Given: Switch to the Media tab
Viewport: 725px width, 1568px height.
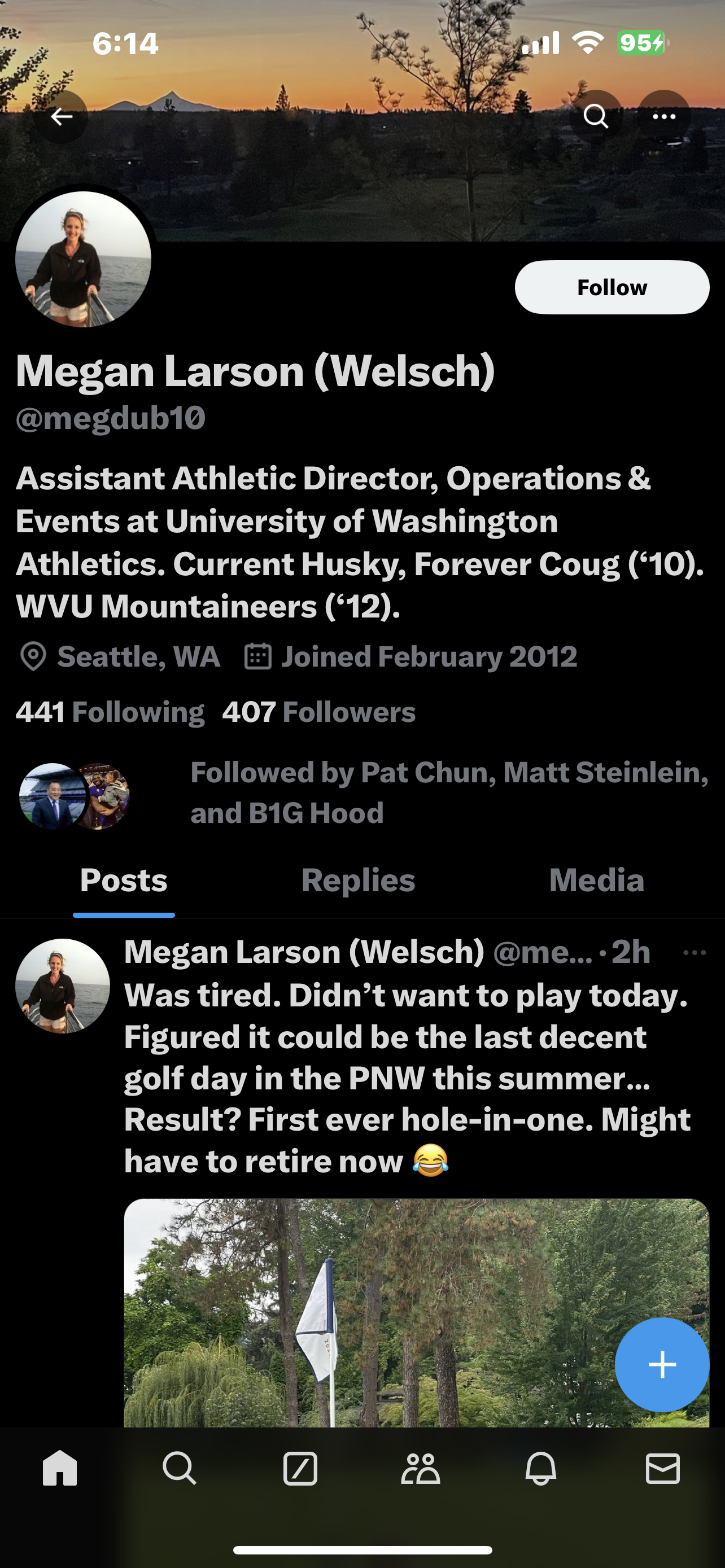Looking at the screenshot, I should [597, 880].
